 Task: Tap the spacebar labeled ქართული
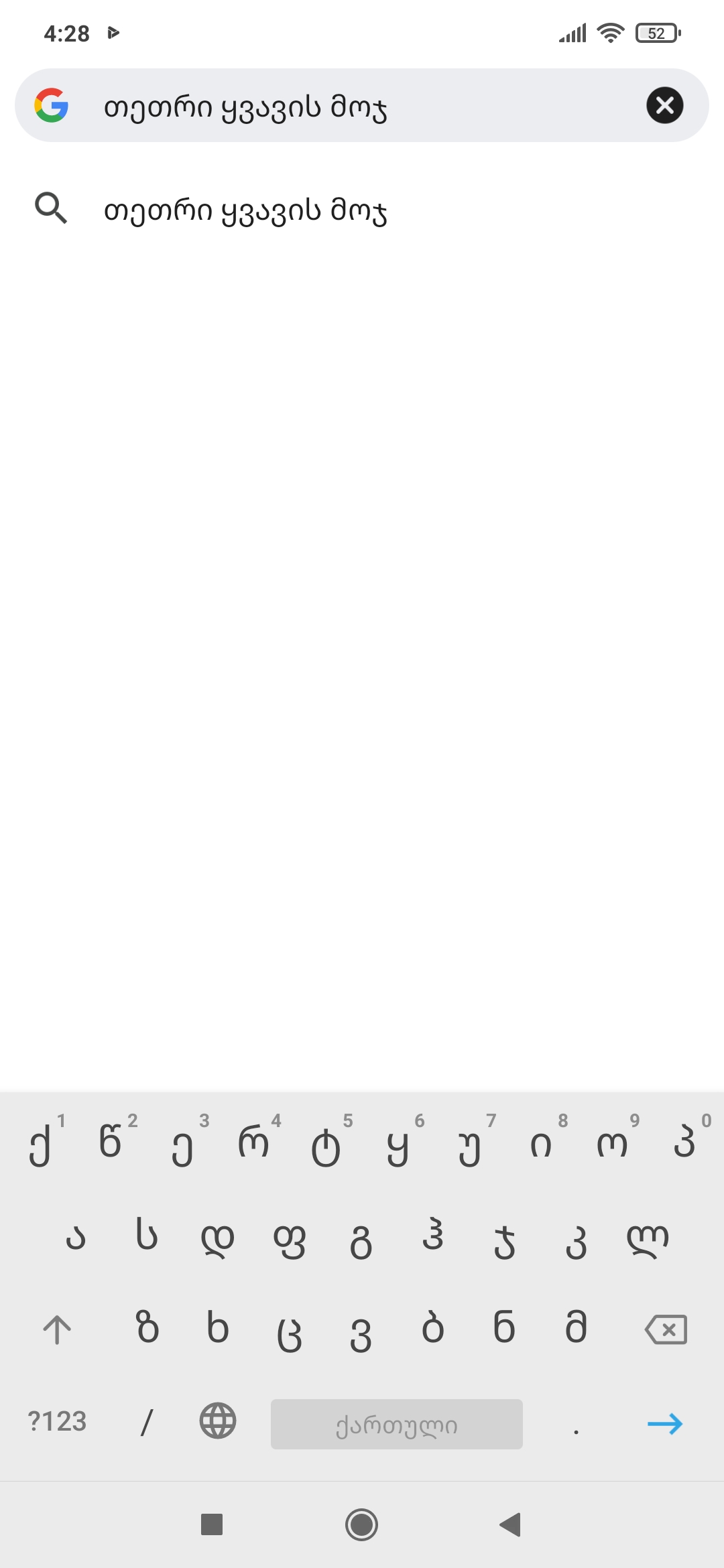coord(396,1424)
